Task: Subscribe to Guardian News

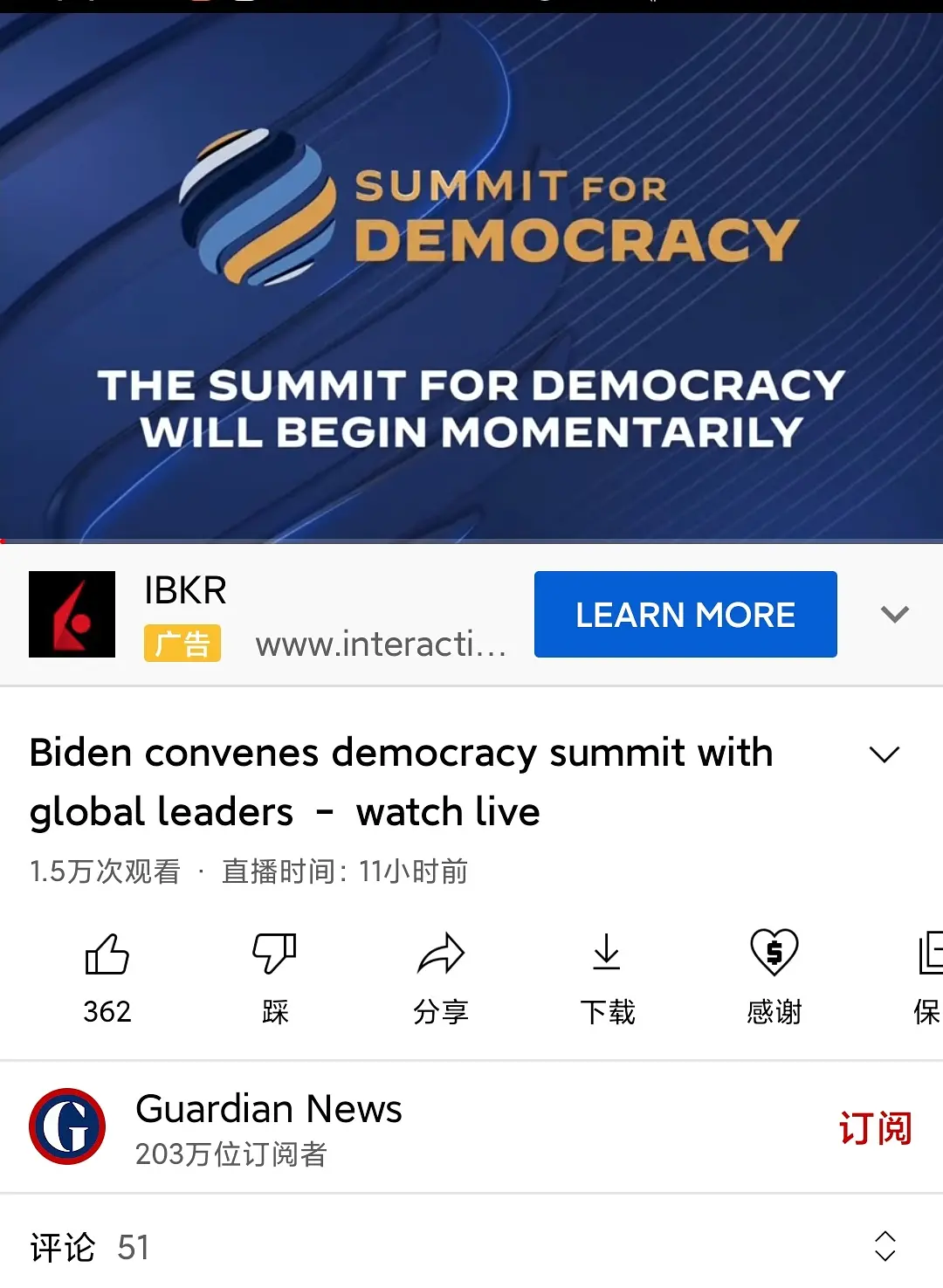Action: point(875,1127)
